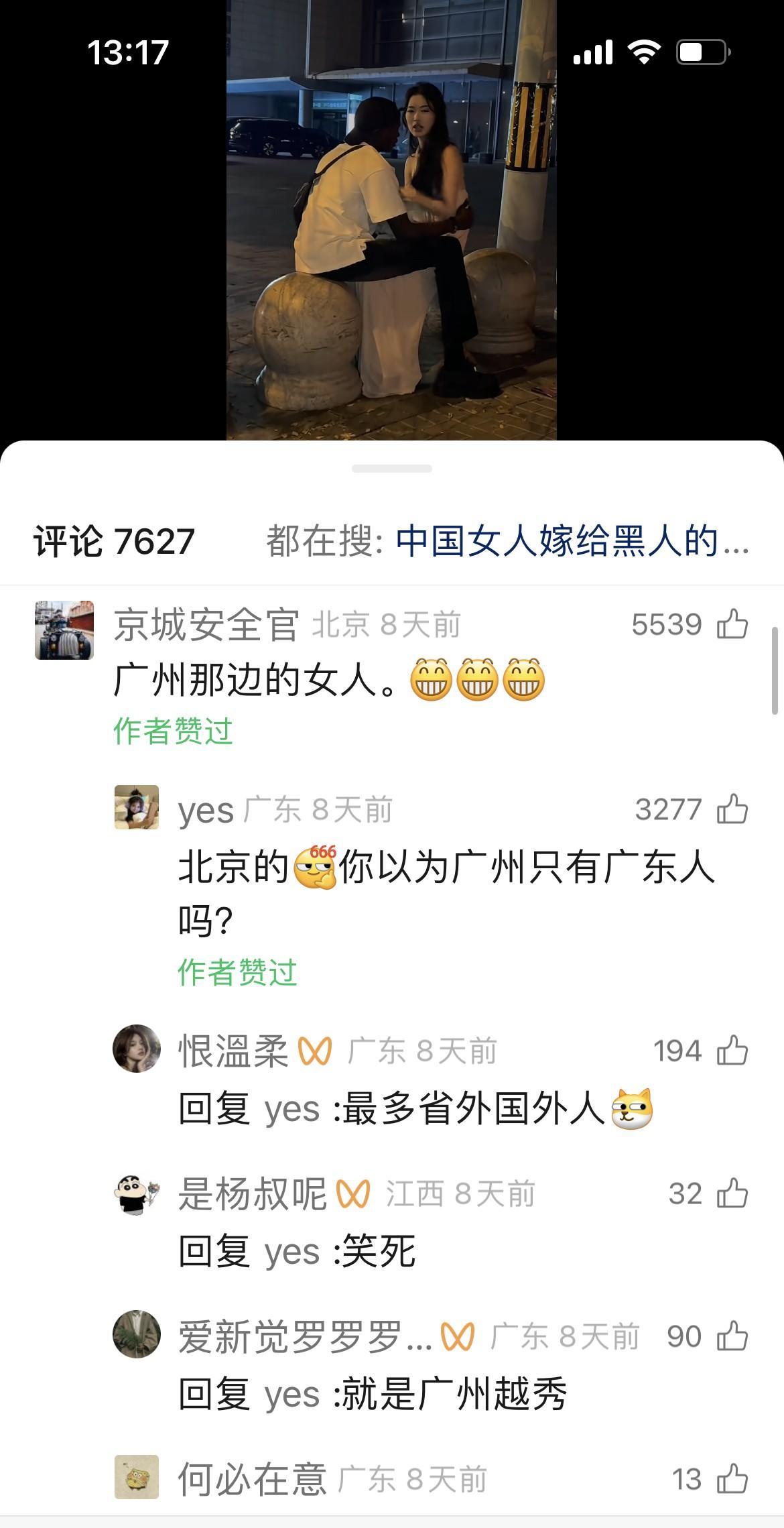
Task: Like 爱新觉罗罗罗's reply
Action: point(732,1336)
